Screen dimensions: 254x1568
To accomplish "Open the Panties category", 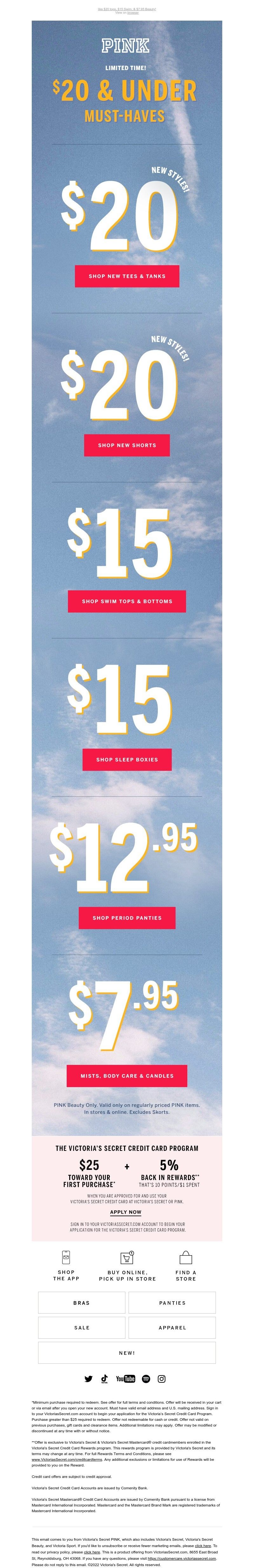I will pyautogui.click(x=172, y=1302).
